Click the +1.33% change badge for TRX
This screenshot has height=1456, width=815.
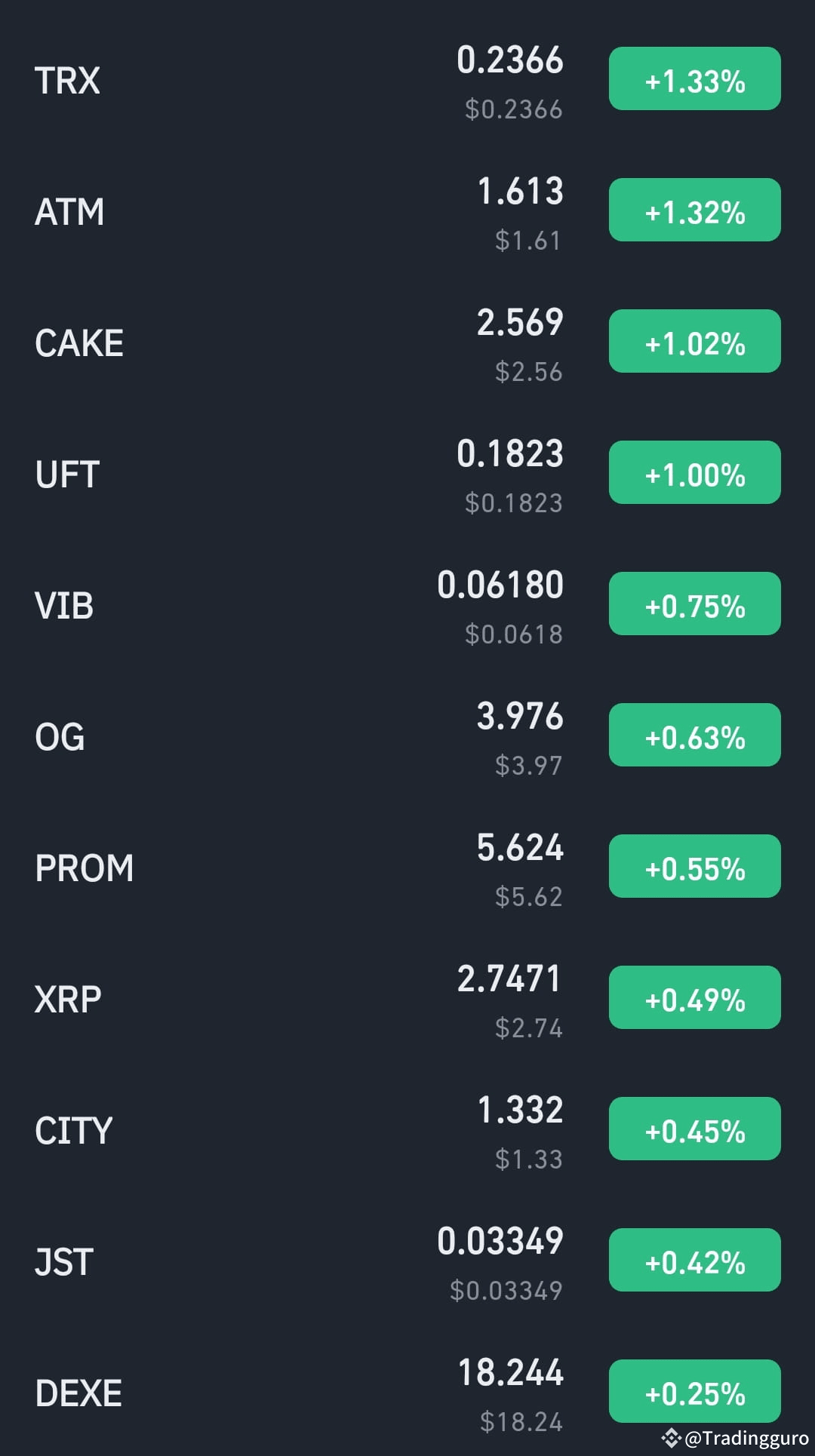coord(694,79)
